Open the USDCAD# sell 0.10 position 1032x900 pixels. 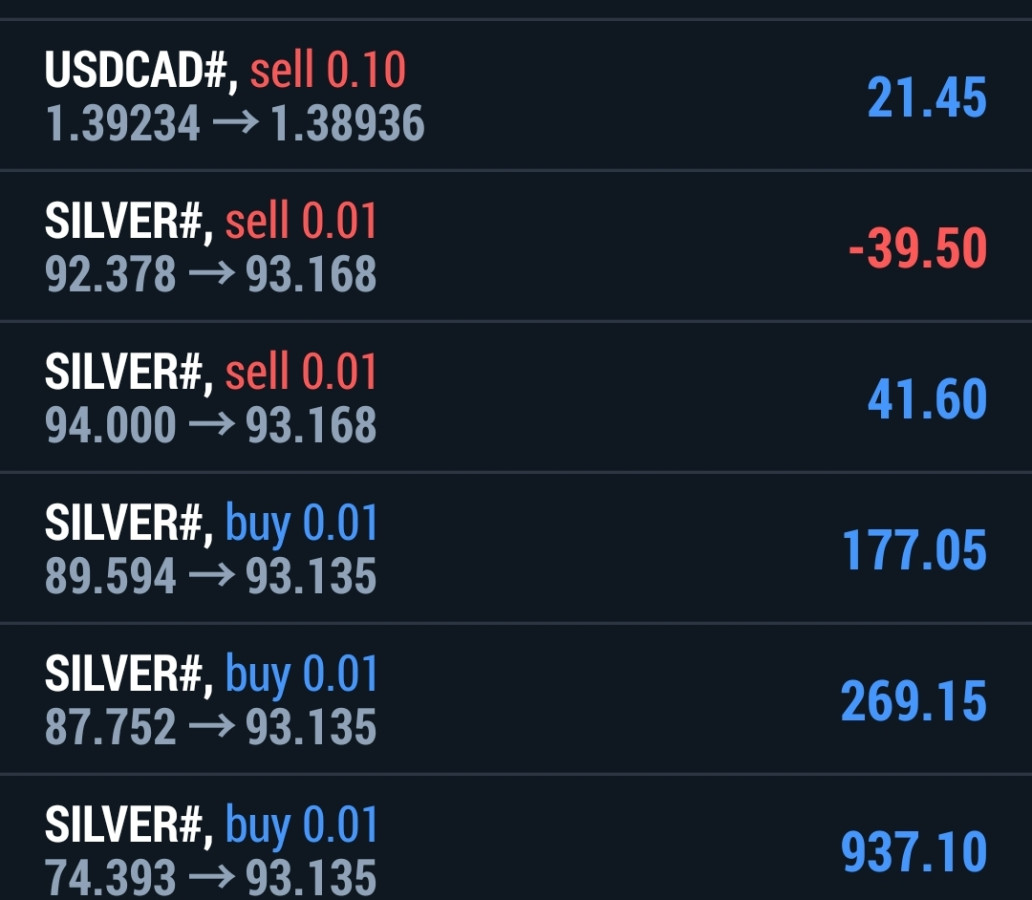(515, 97)
